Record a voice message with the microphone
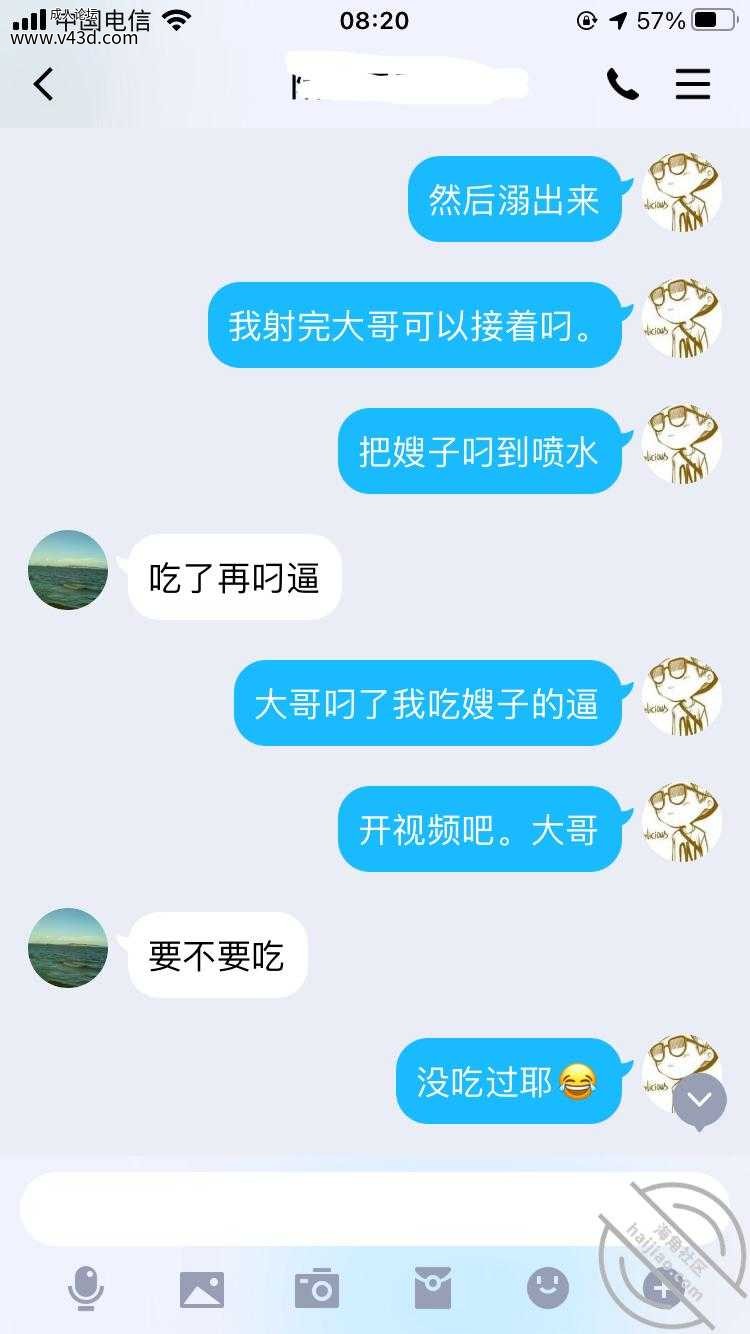Image resolution: width=750 pixels, height=1334 pixels. (x=85, y=1288)
